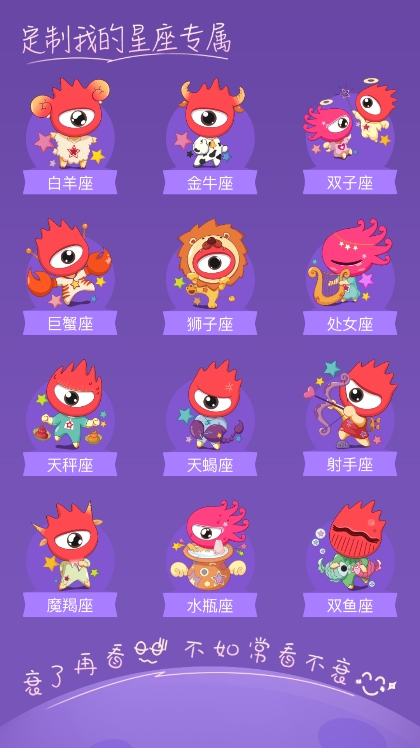
Task: Select the 巨蟹座 option
Action: pos(70,277)
